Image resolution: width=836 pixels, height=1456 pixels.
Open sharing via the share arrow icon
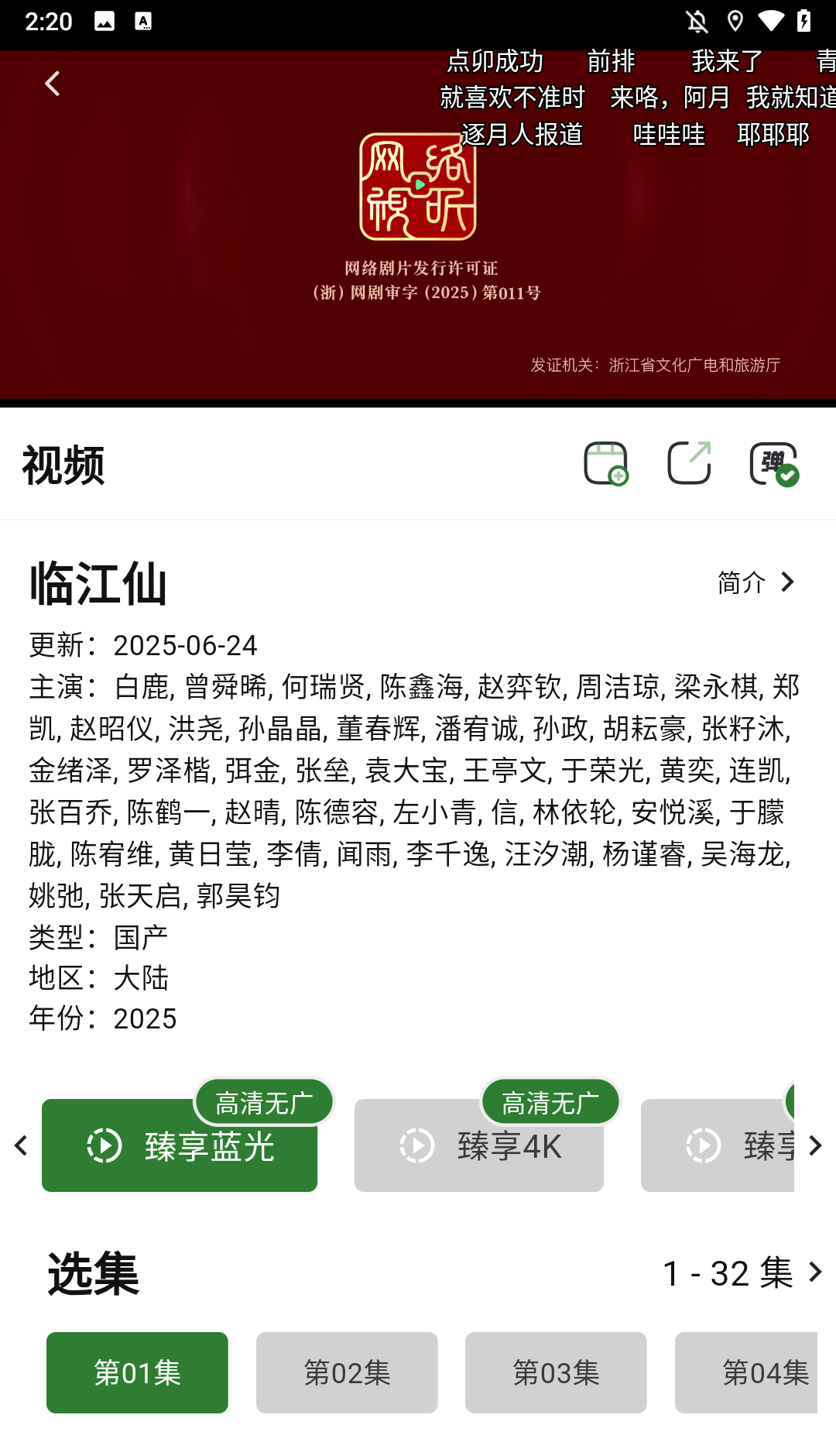tap(688, 463)
